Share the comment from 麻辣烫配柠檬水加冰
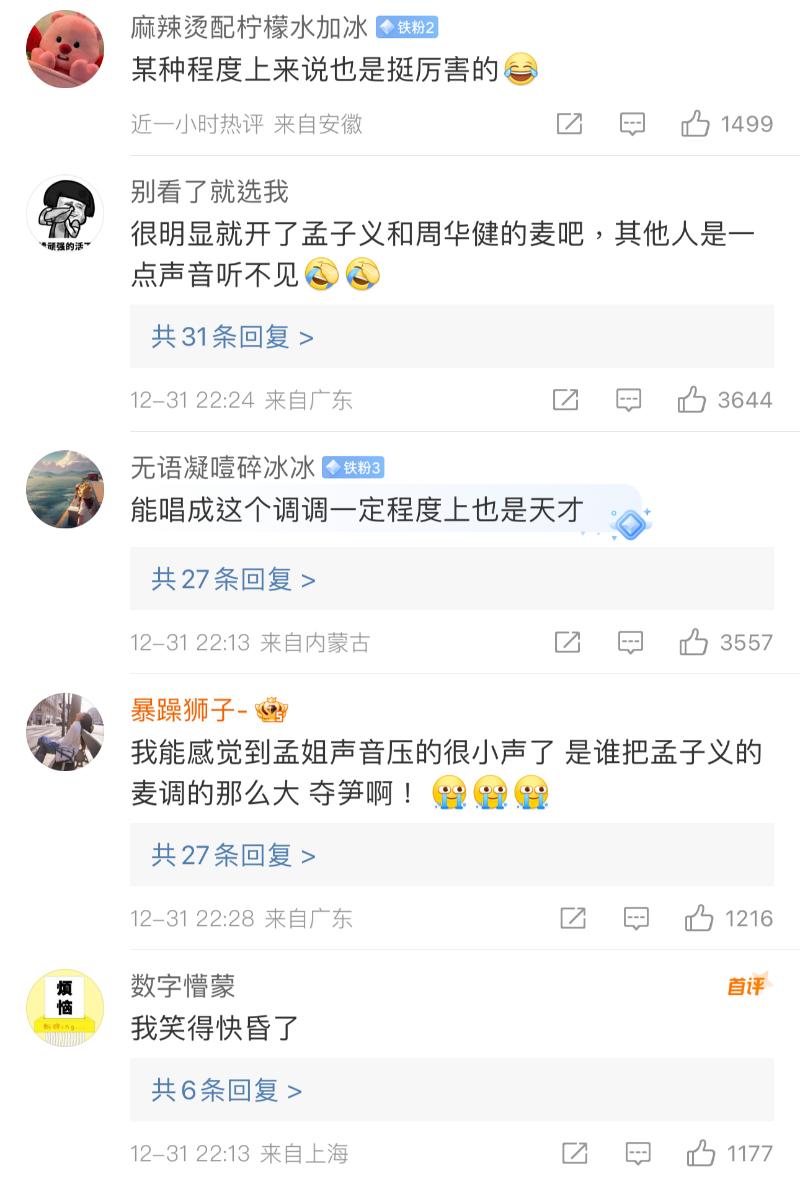The width and height of the screenshot is (800, 1179). click(569, 124)
